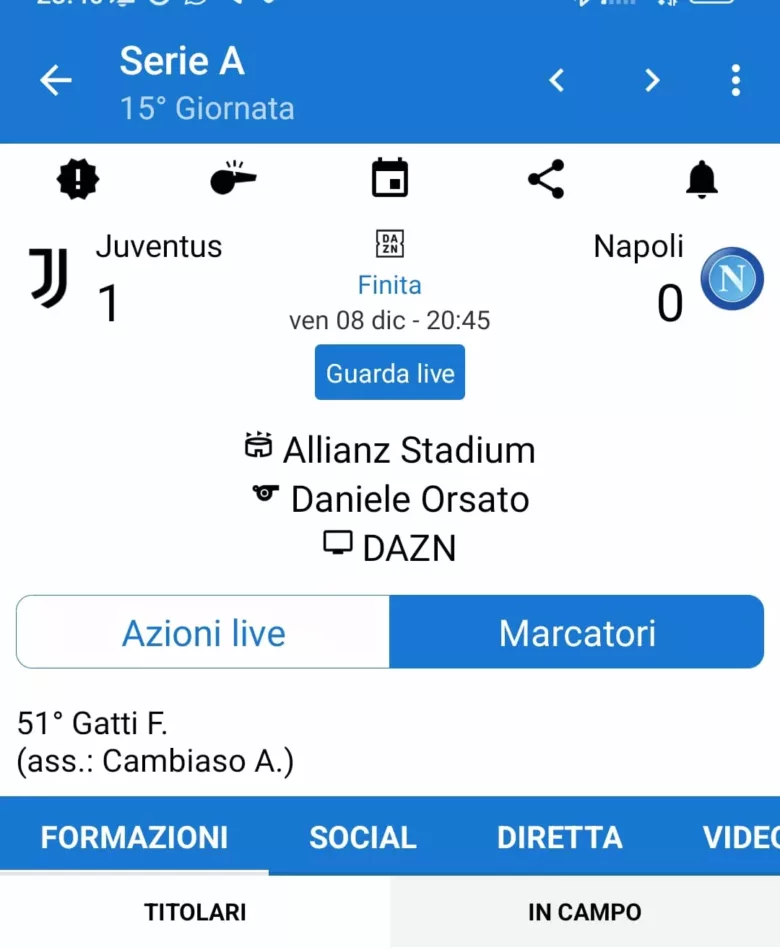Image resolution: width=780 pixels, height=950 pixels.
Task: Enable match notifications bell
Action: [702, 180]
